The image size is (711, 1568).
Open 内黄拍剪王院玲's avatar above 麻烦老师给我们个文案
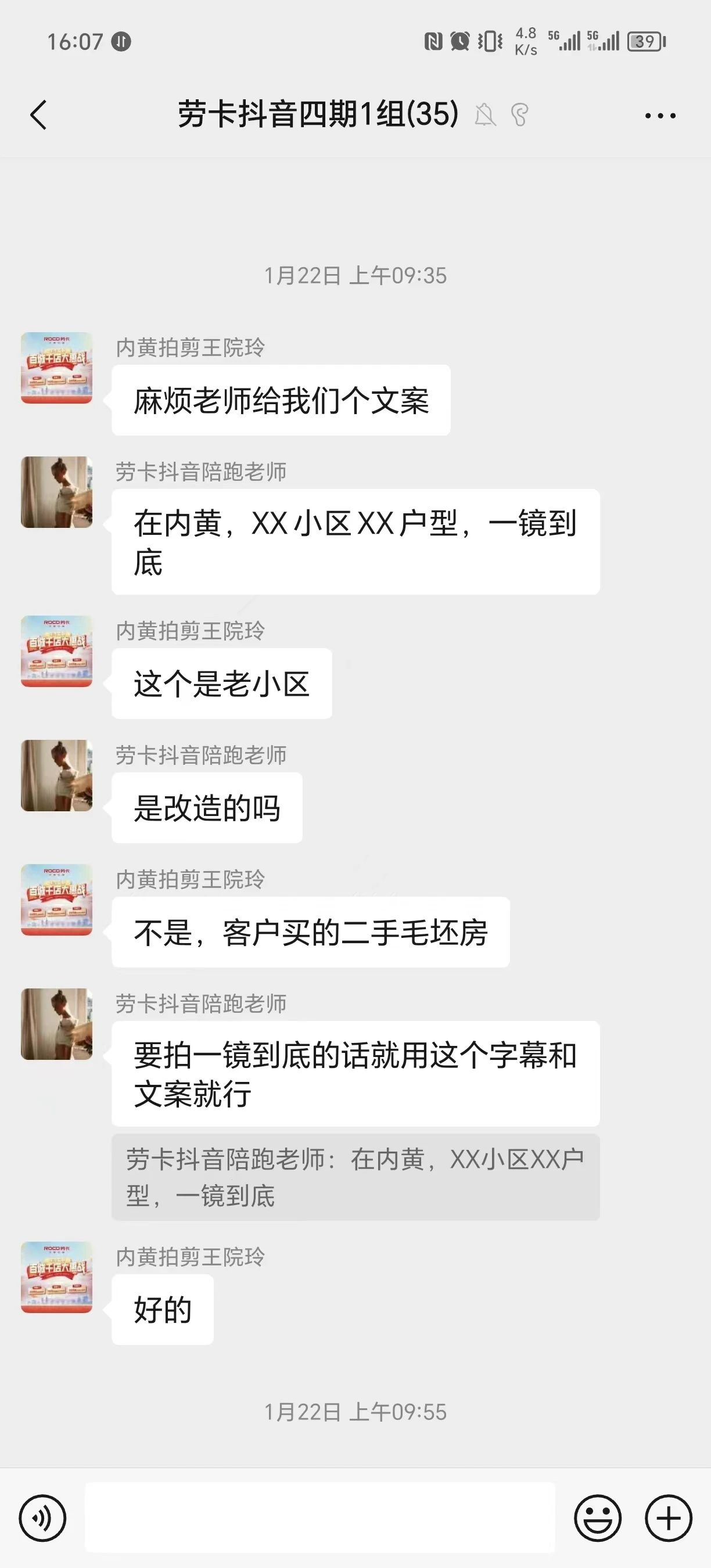(56, 368)
